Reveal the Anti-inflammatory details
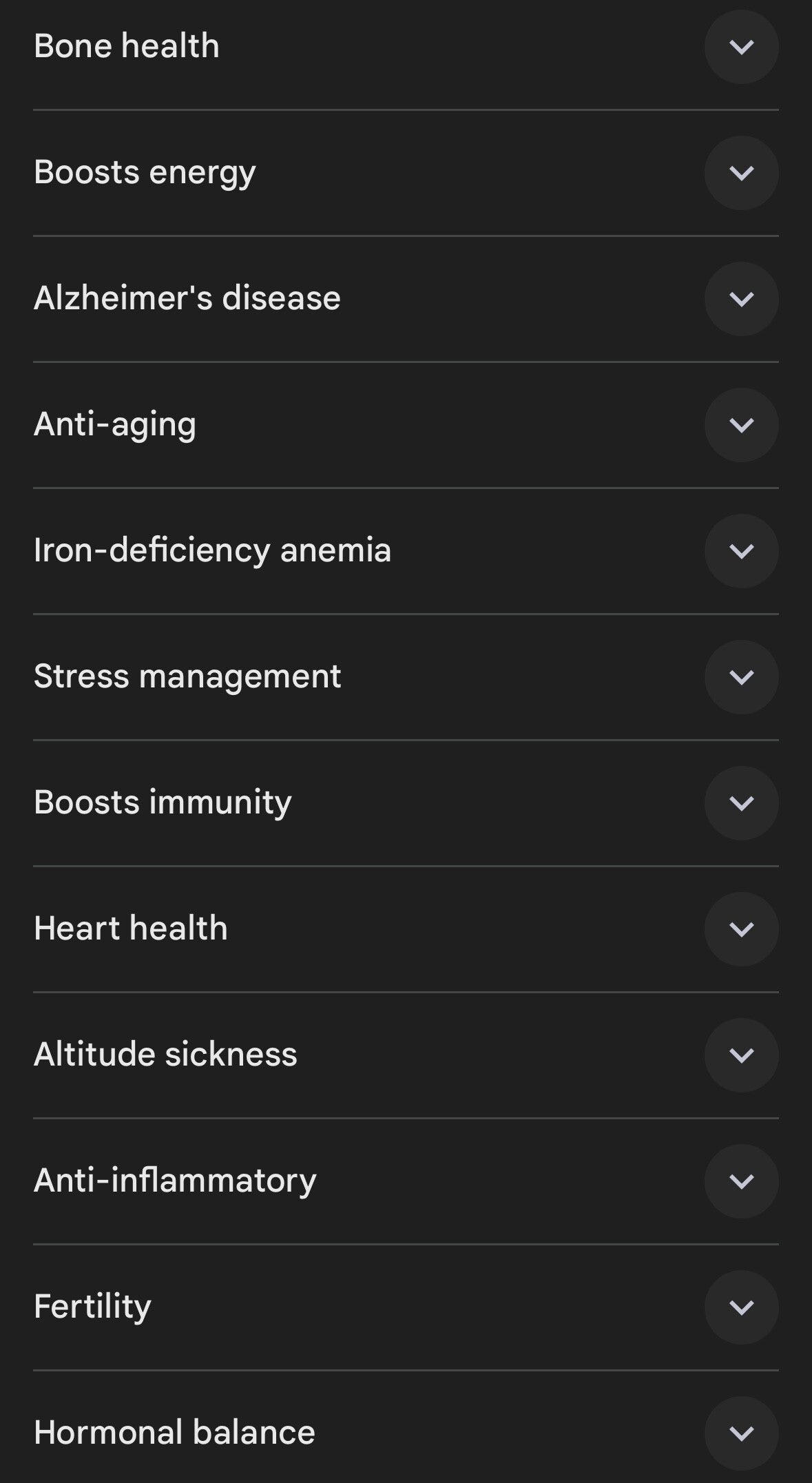 tap(741, 1181)
